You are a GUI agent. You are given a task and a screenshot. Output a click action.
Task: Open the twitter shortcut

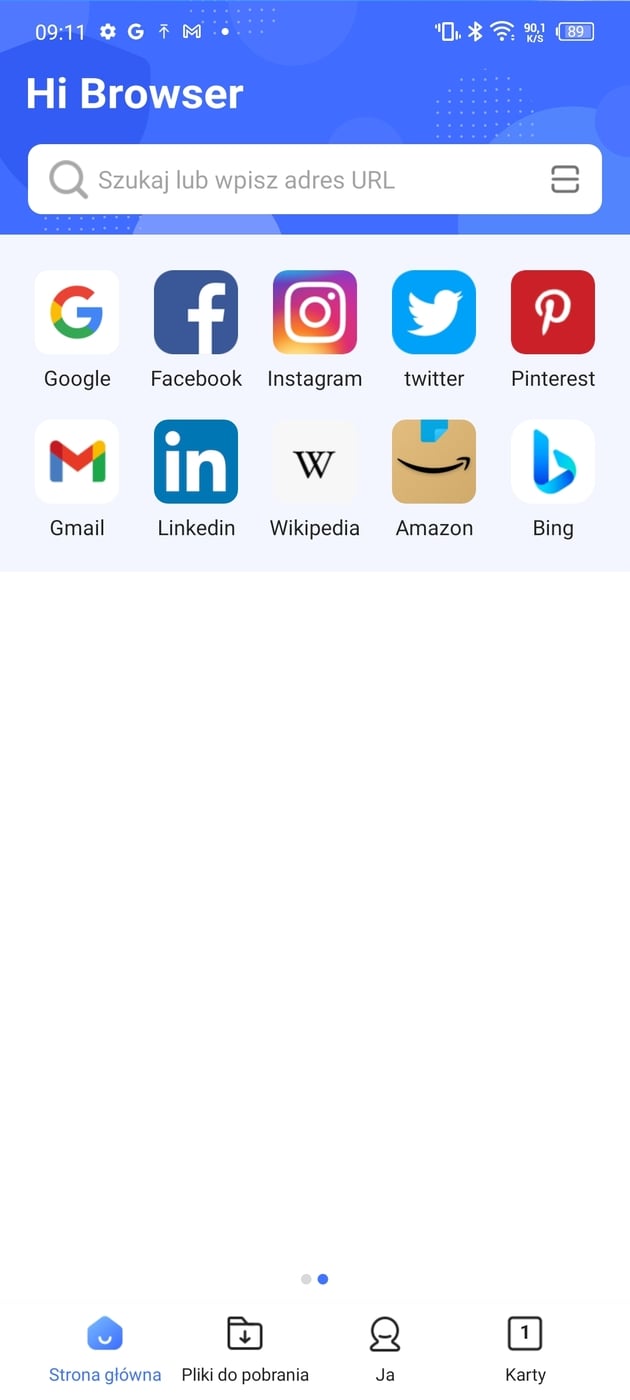click(x=434, y=313)
